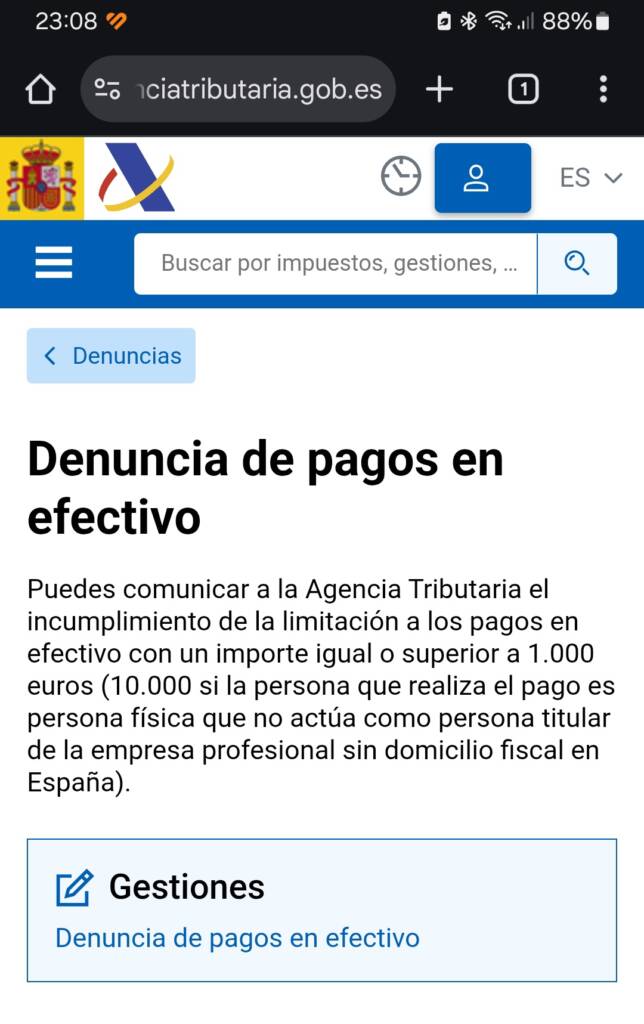This screenshot has height=1024, width=644.
Task: Open the browser overflow menu
Action: pyautogui.click(x=603, y=89)
